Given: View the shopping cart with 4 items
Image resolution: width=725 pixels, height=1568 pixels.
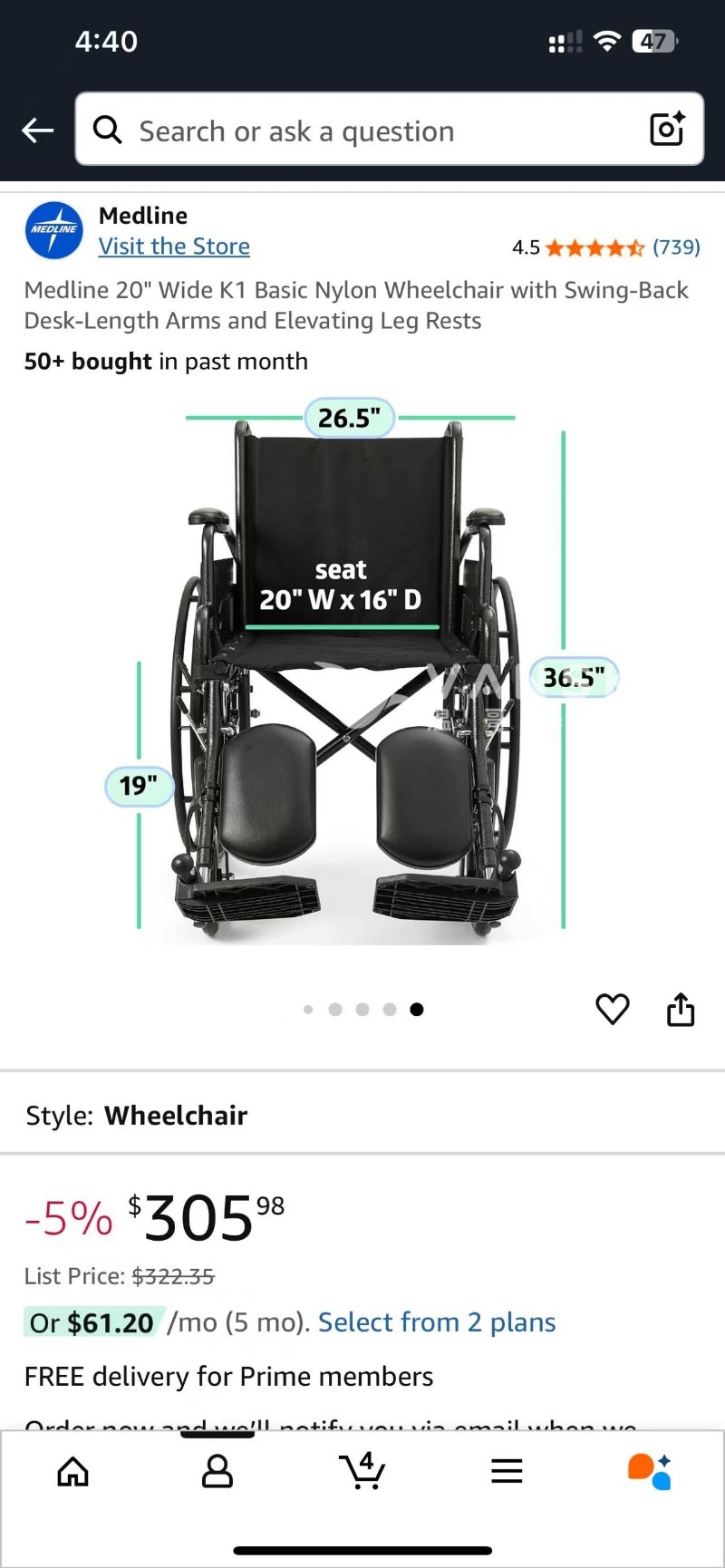Looking at the screenshot, I should pos(362,1470).
